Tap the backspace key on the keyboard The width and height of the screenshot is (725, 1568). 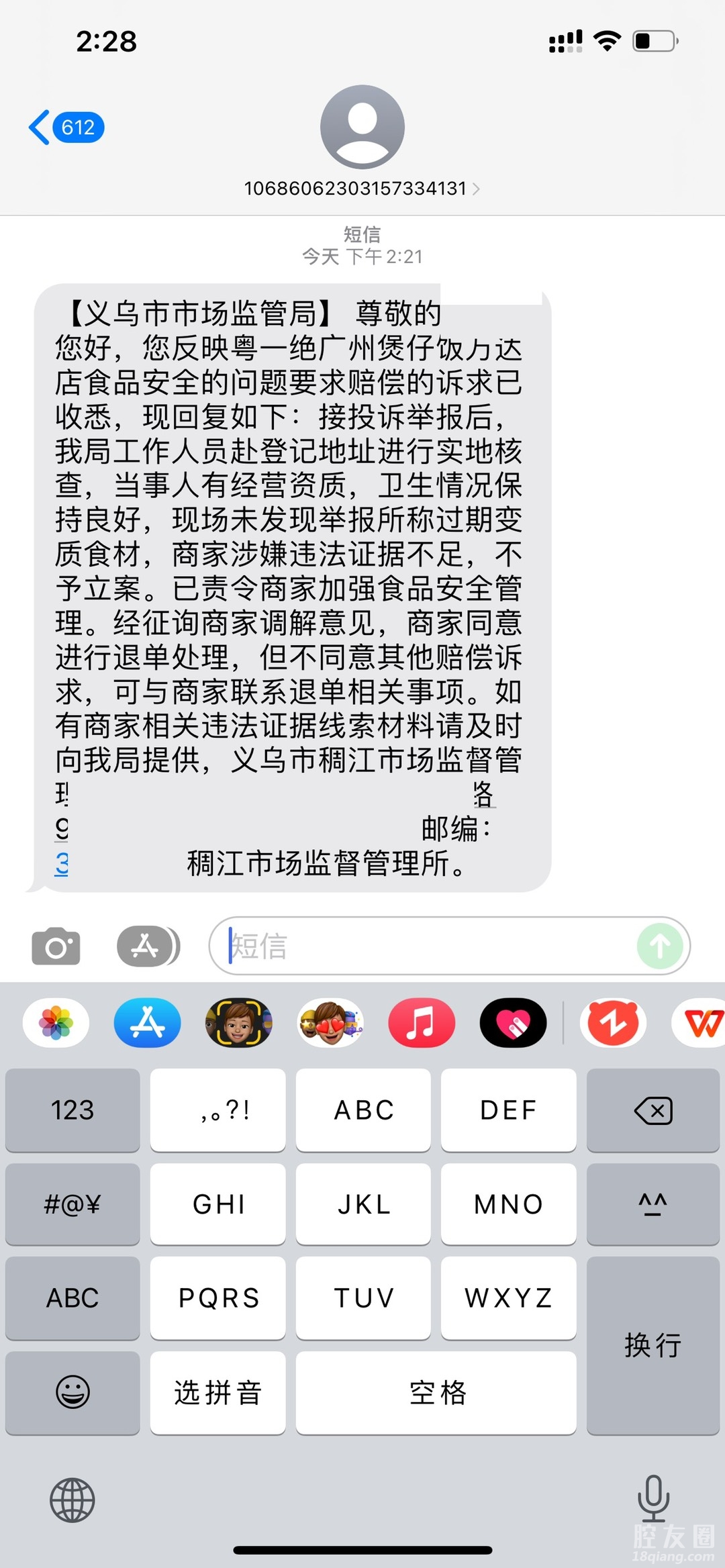point(652,1110)
